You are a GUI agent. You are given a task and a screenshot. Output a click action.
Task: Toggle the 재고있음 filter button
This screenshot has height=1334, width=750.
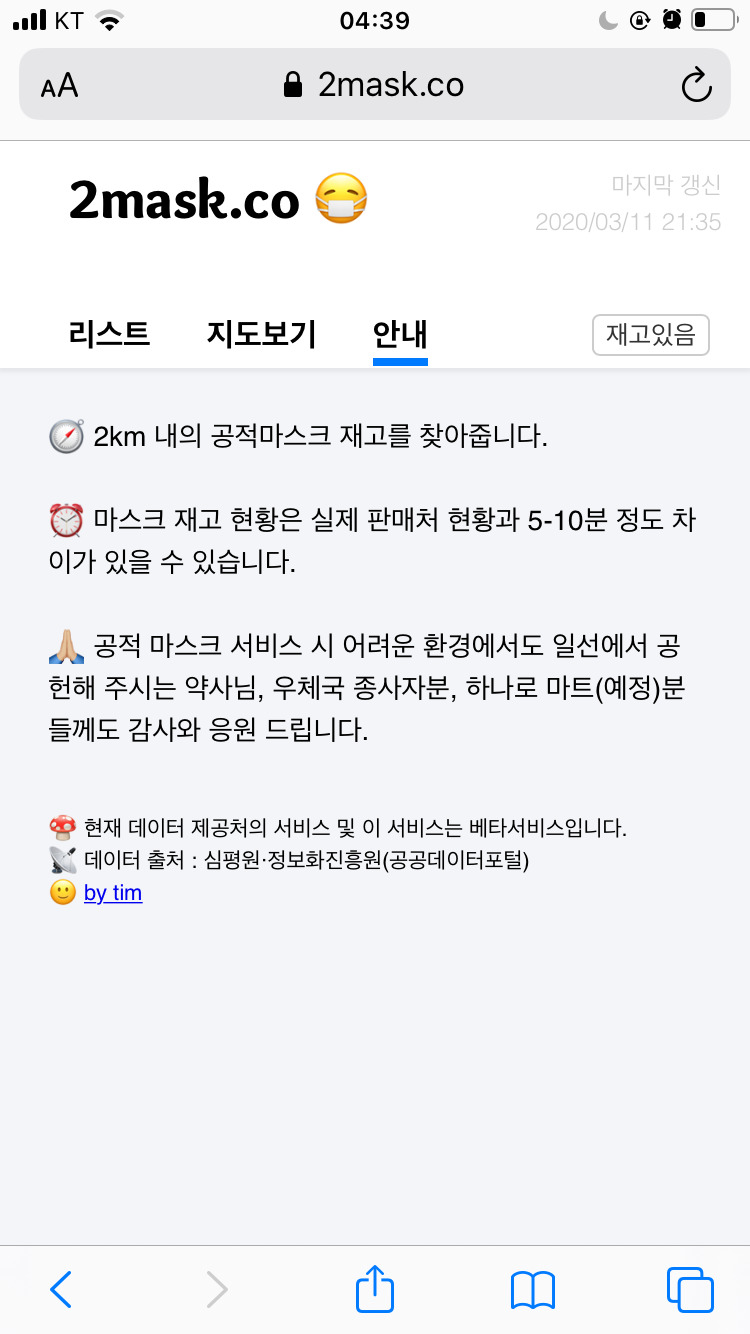click(650, 335)
